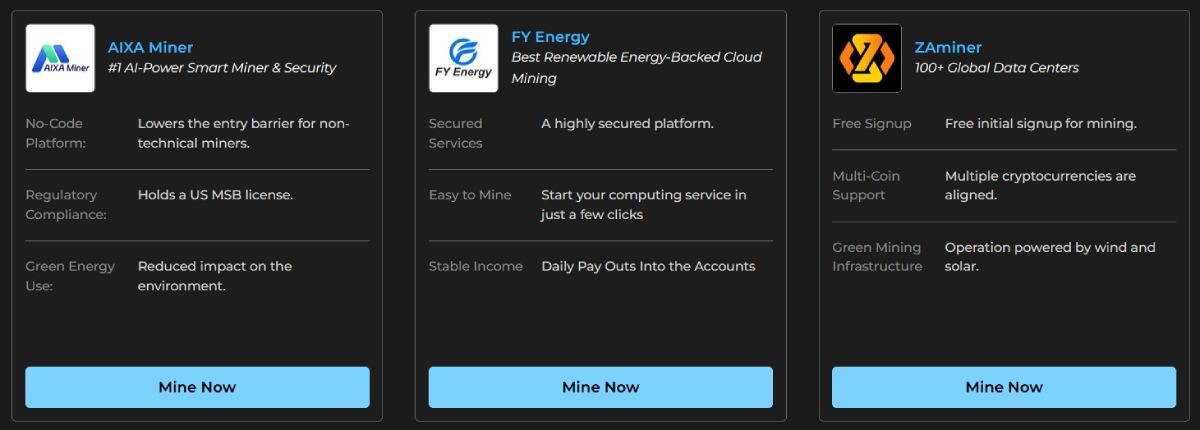Screen dimensions: 1200x430
Task: Open the AIXA Miner title link
Action: coord(150,47)
